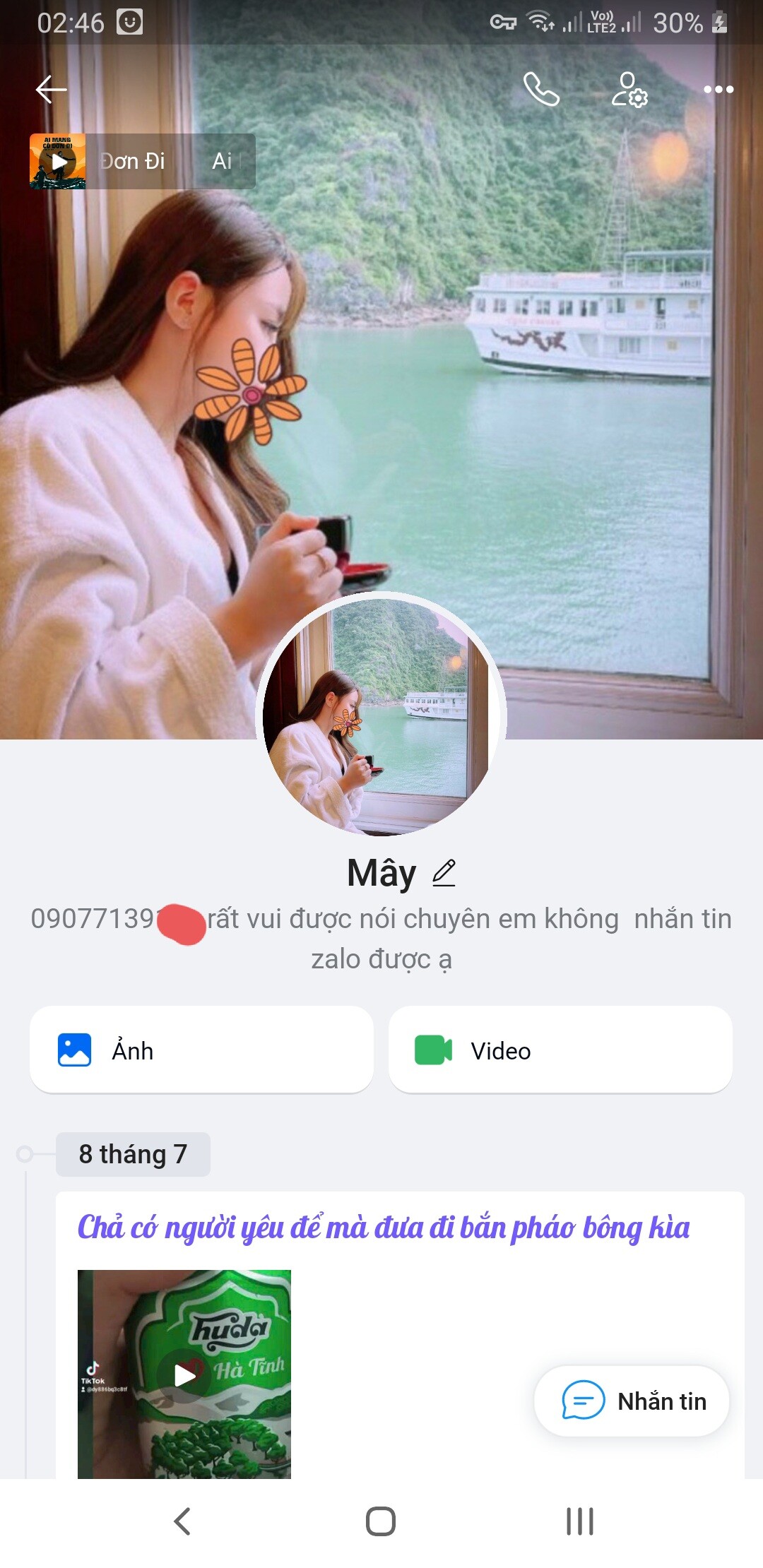The image size is (763, 1568).
Task: Start a voice call with Mây
Action: click(541, 90)
